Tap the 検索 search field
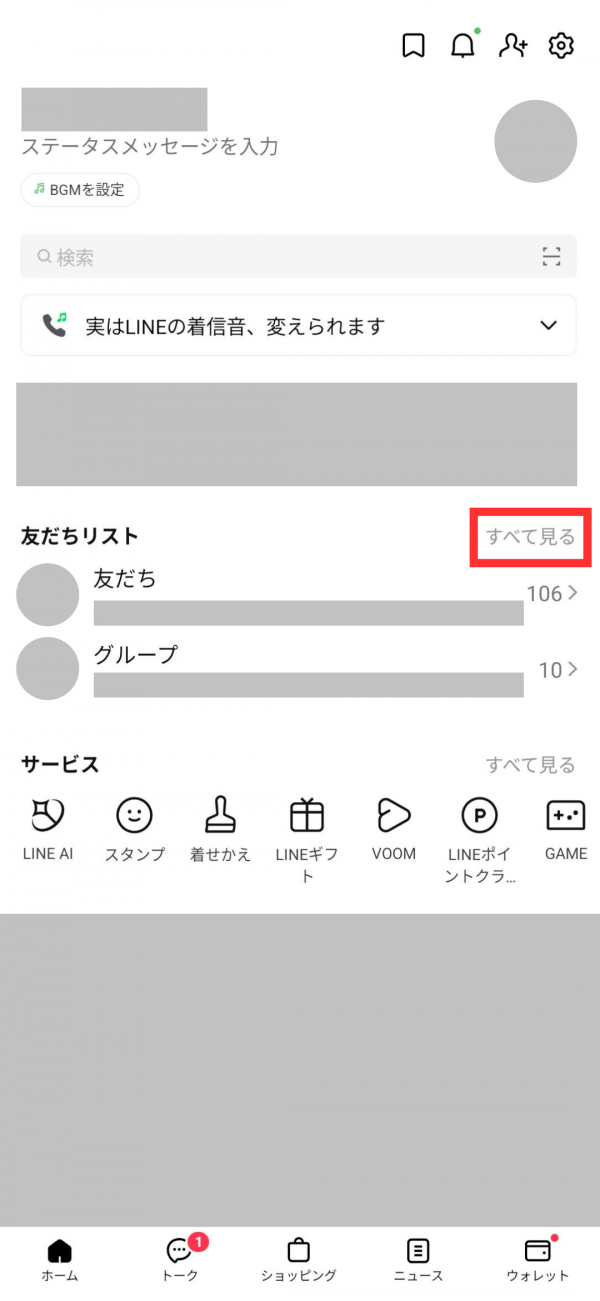 coord(280,257)
